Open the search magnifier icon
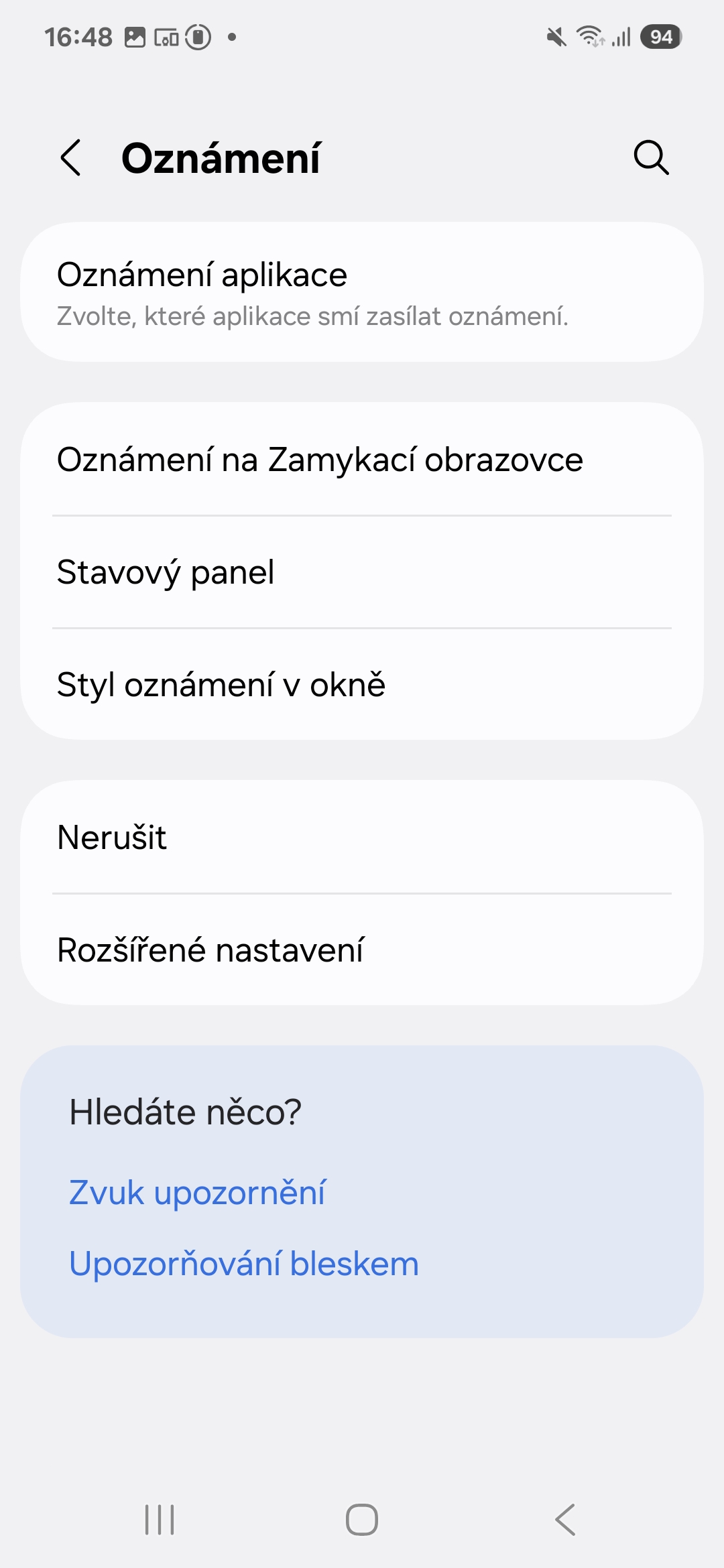Viewport: 724px width, 1568px height. 651,158
